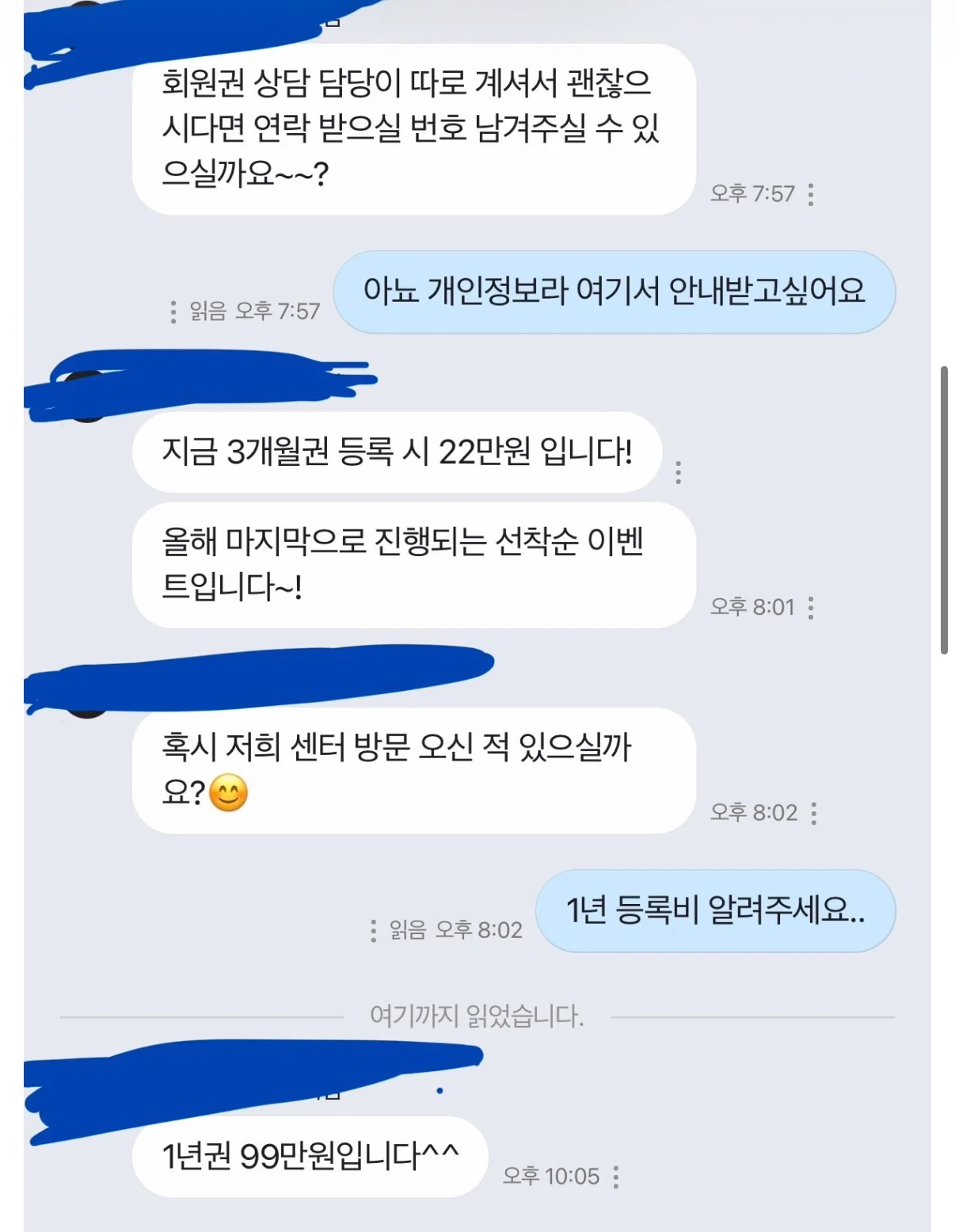This screenshot has width=955, height=1232.
Task: Open options for 센터 방문 오신 적 message
Action: tap(814, 814)
